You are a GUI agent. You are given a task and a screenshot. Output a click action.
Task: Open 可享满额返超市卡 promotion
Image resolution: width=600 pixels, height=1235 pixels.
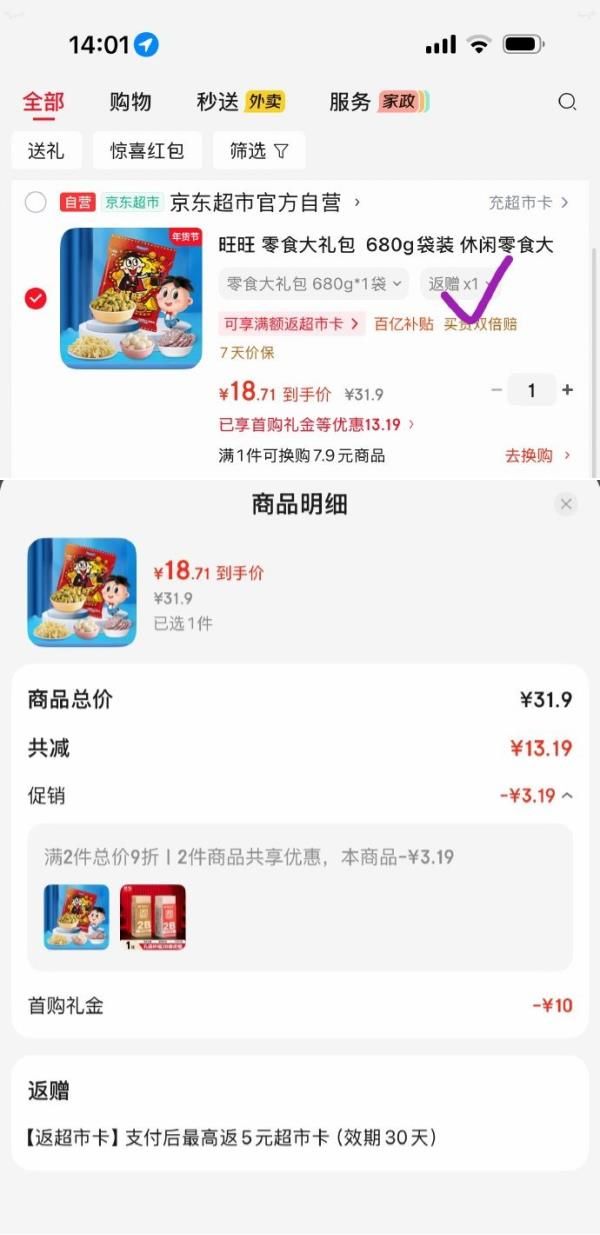click(x=291, y=324)
